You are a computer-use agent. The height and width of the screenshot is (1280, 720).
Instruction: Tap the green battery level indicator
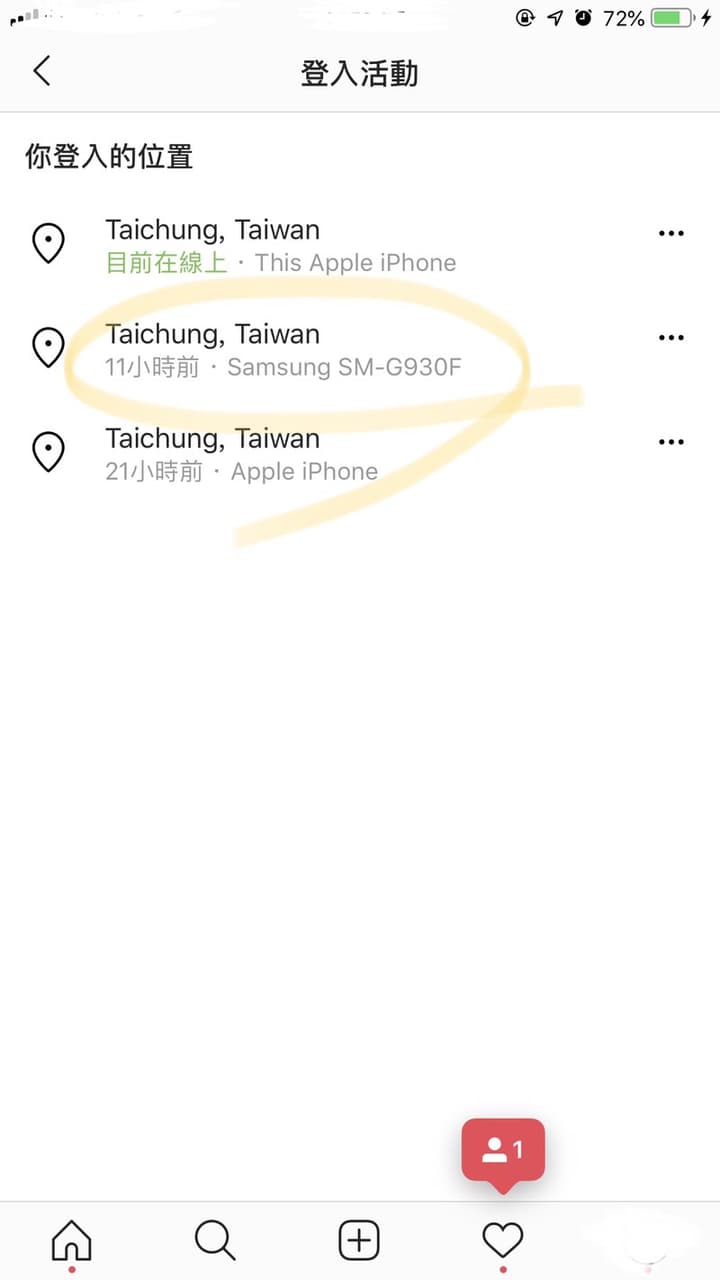point(672,17)
